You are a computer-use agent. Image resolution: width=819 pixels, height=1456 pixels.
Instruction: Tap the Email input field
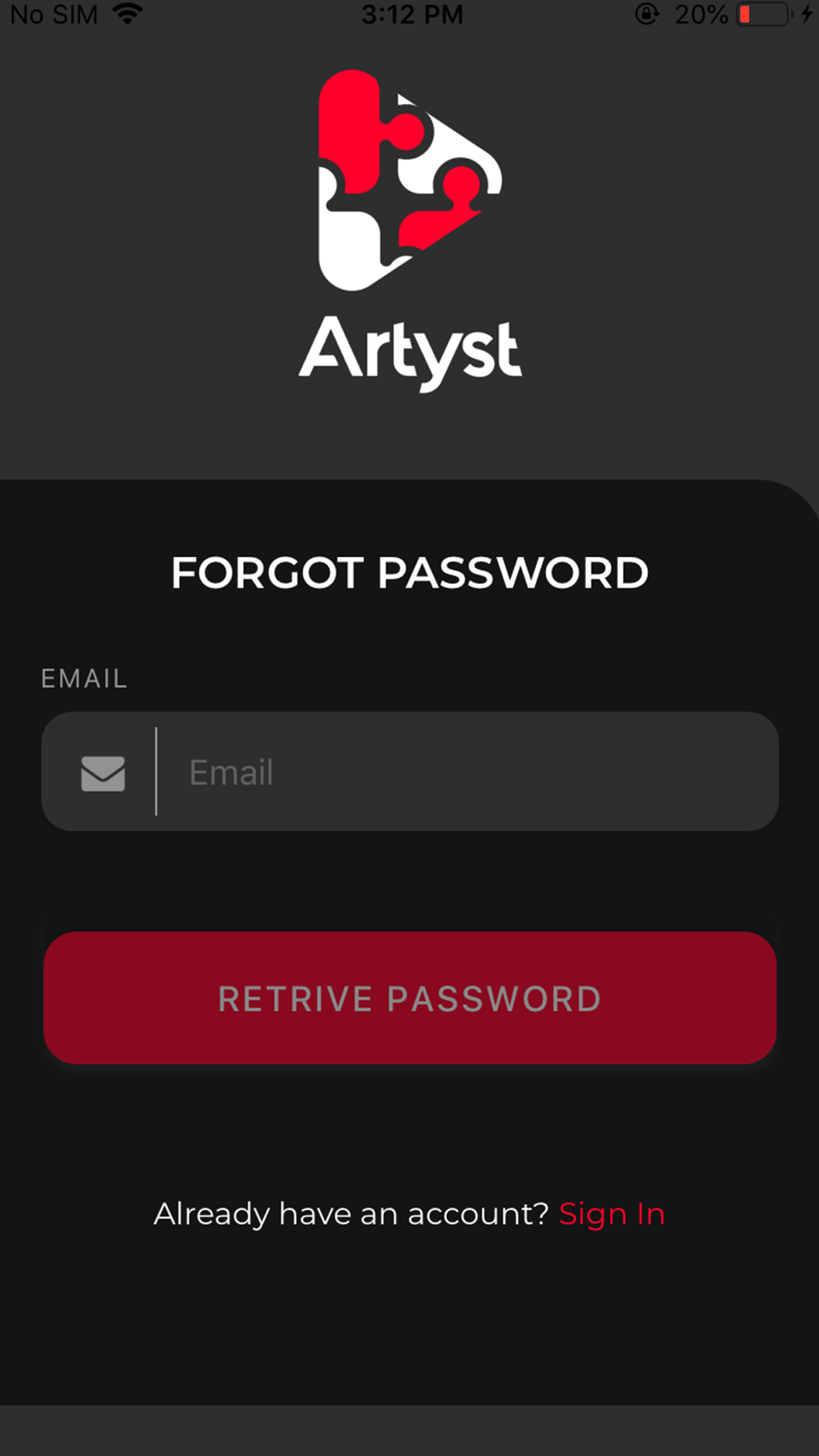[x=409, y=771]
